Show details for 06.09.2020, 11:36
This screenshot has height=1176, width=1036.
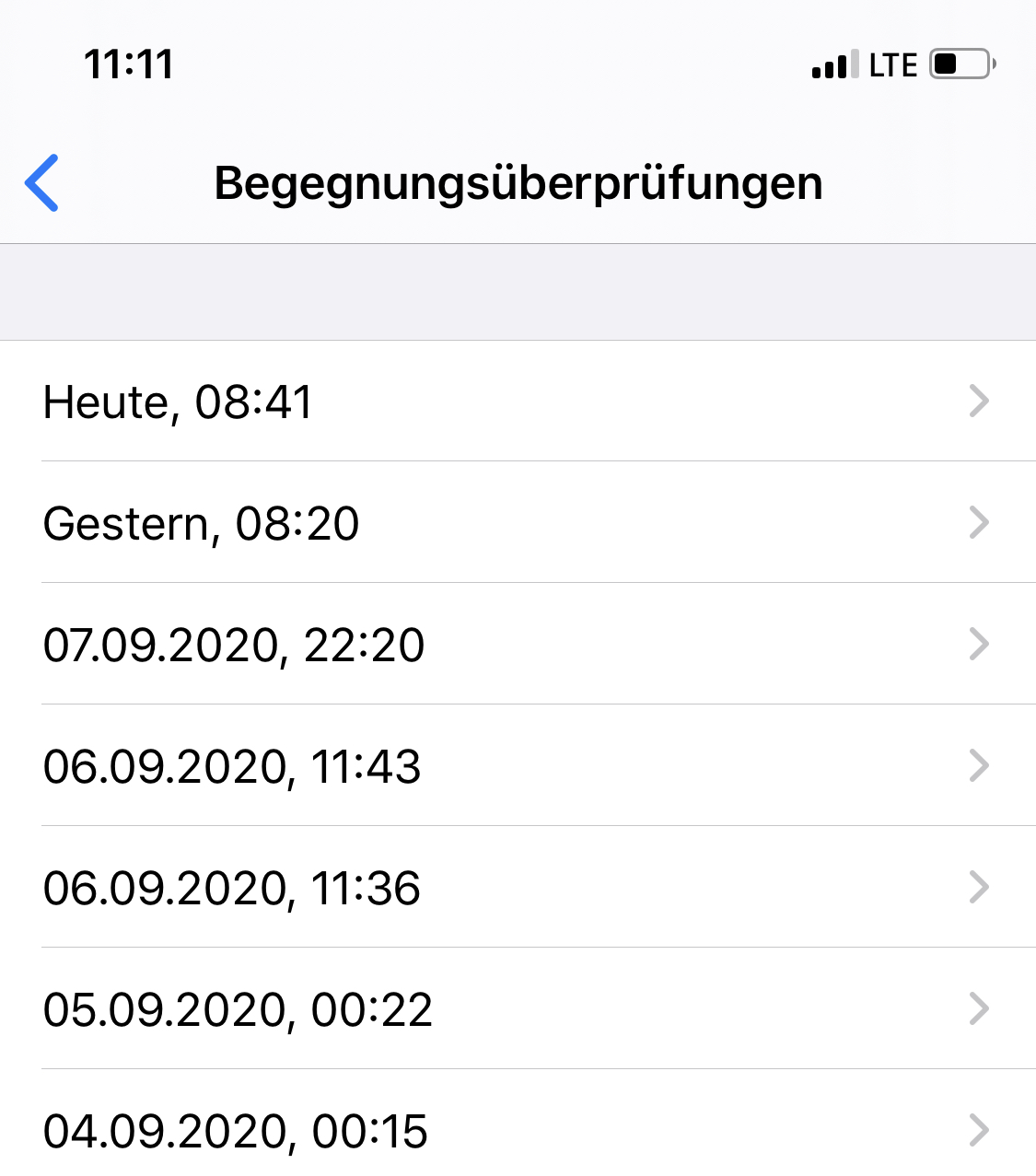click(x=516, y=888)
